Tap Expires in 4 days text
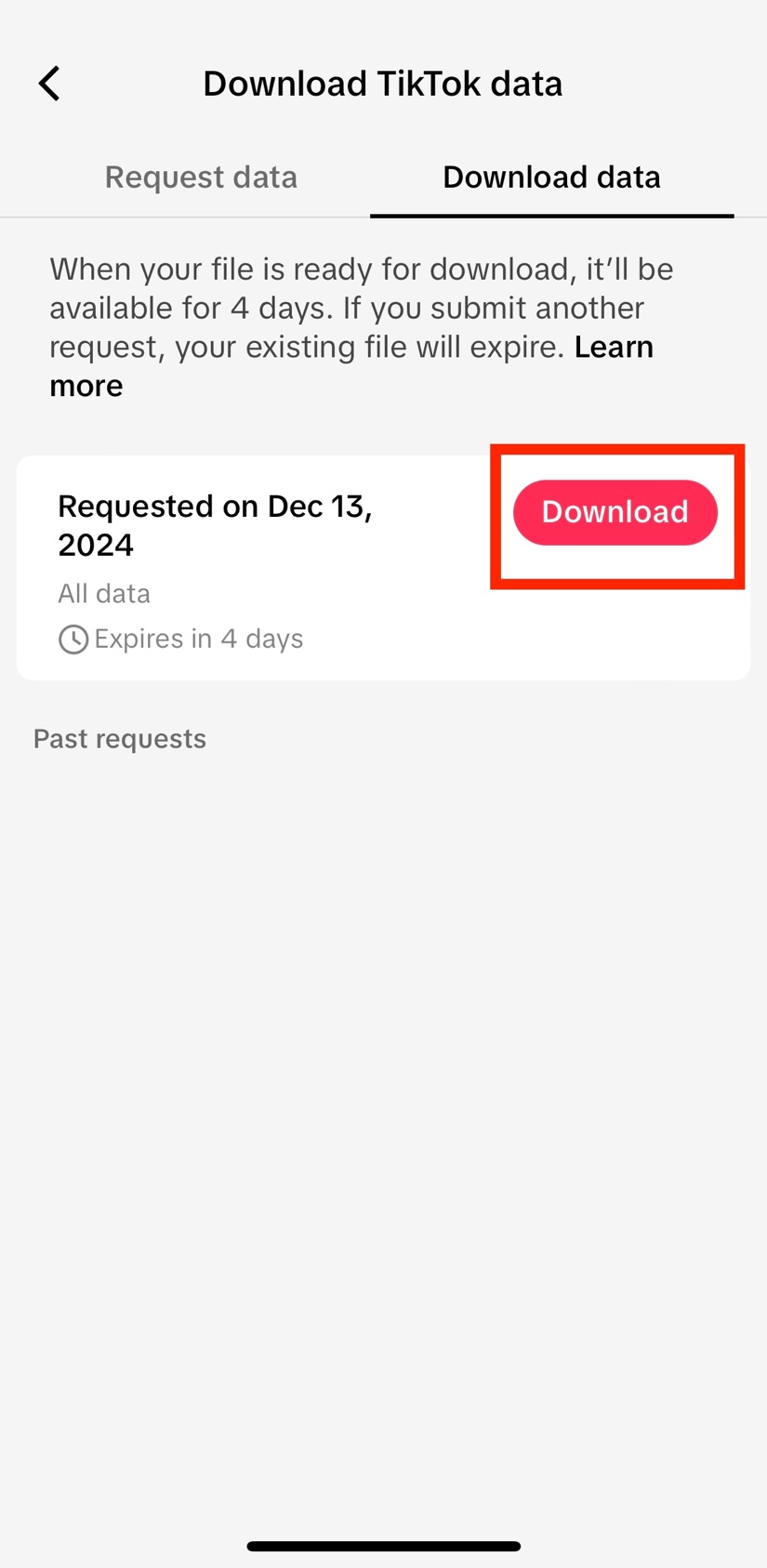This screenshot has height=1568, width=767. tap(197, 639)
